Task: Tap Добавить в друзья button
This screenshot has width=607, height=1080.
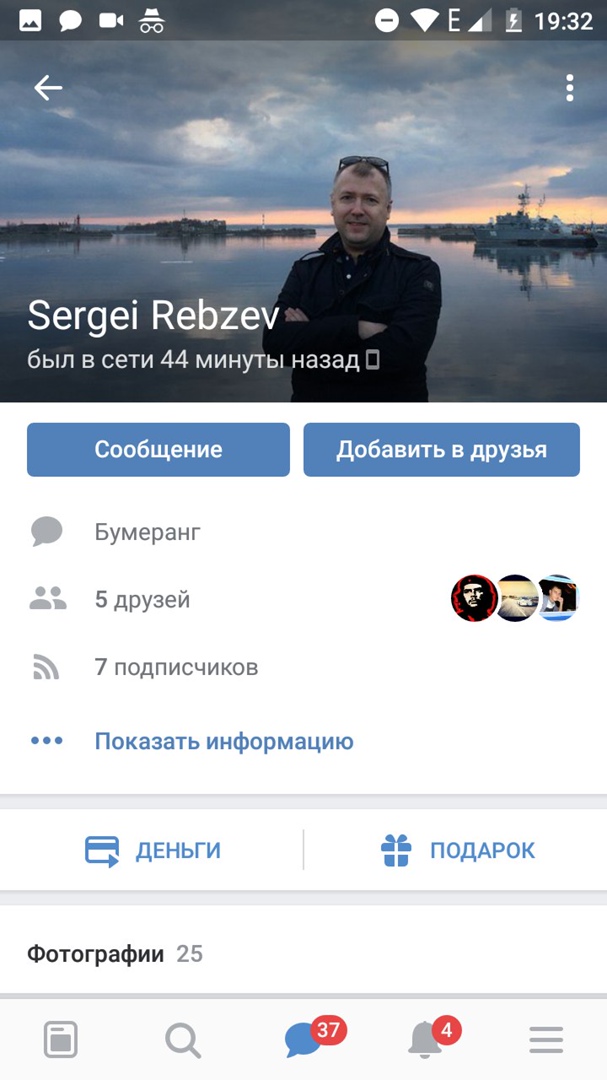Action: tap(441, 450)
